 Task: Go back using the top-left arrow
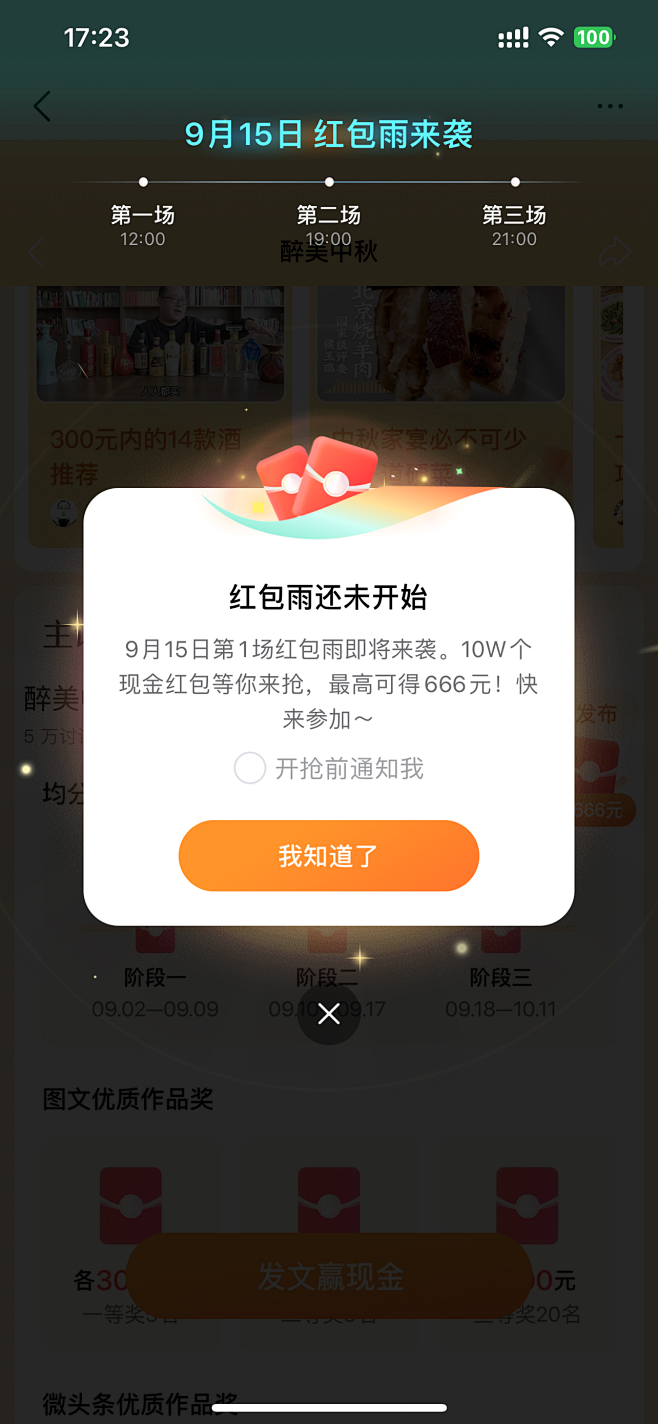click(x=42, y=106)
